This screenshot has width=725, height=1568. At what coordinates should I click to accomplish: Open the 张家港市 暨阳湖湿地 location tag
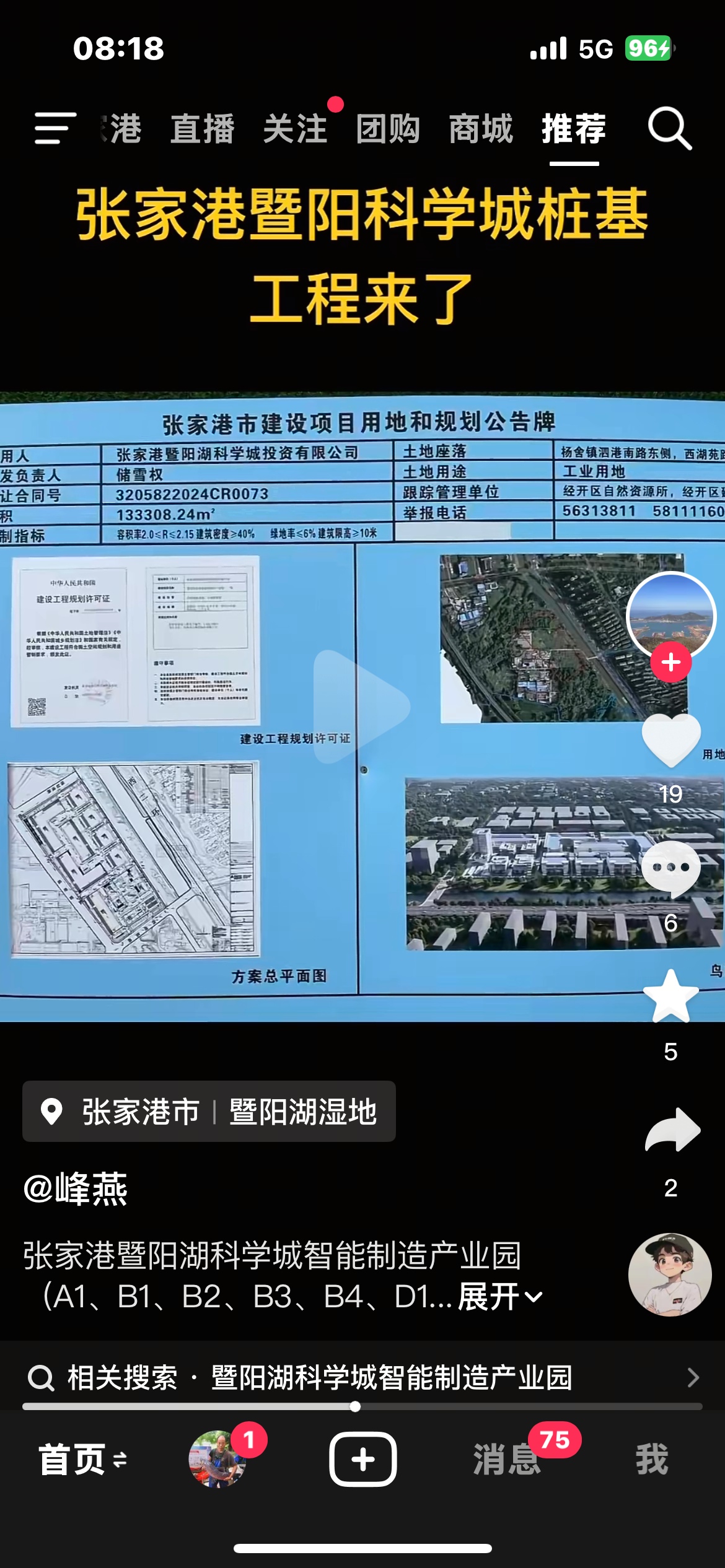209,1112
